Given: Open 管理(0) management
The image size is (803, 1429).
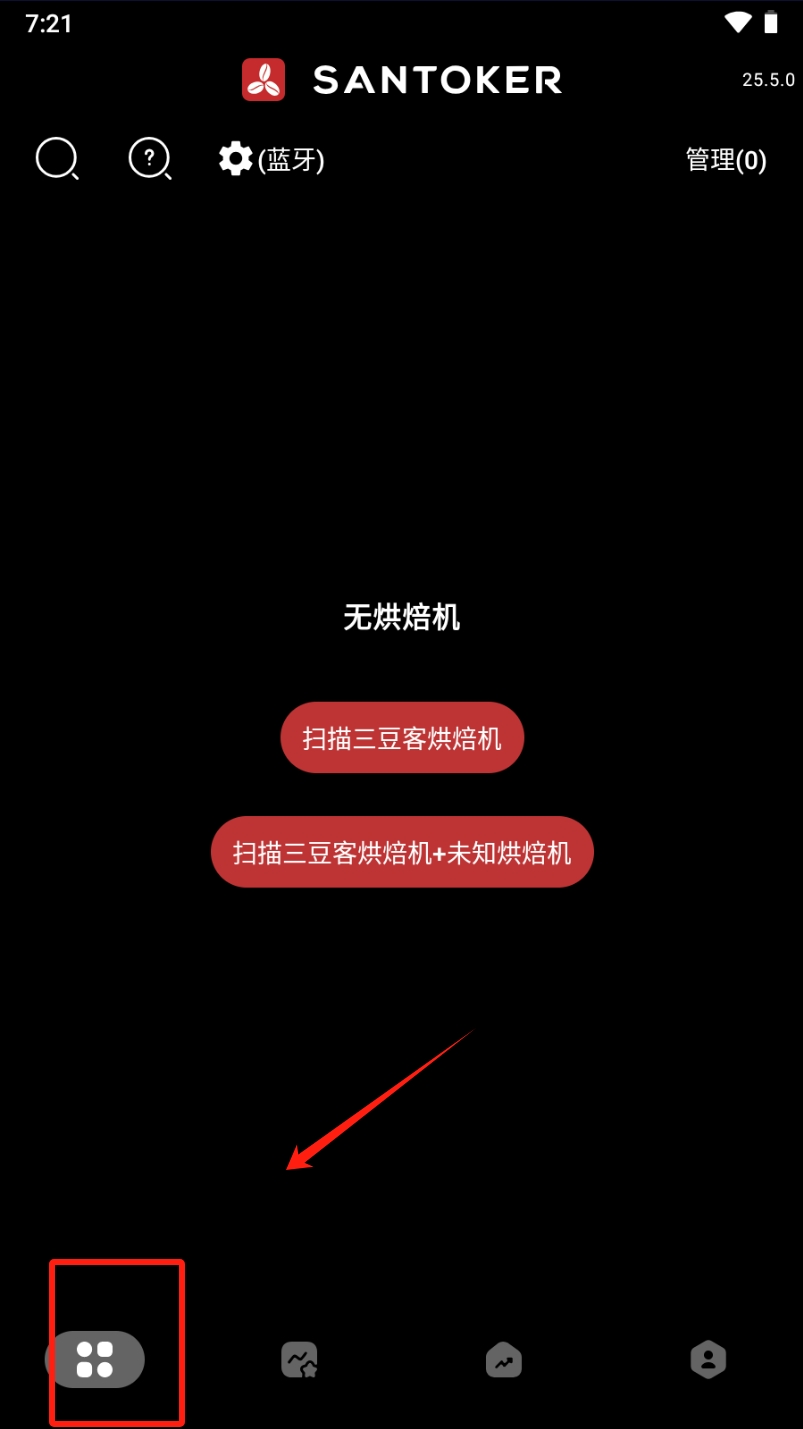Looking at the screenshot, I should 726,160.
